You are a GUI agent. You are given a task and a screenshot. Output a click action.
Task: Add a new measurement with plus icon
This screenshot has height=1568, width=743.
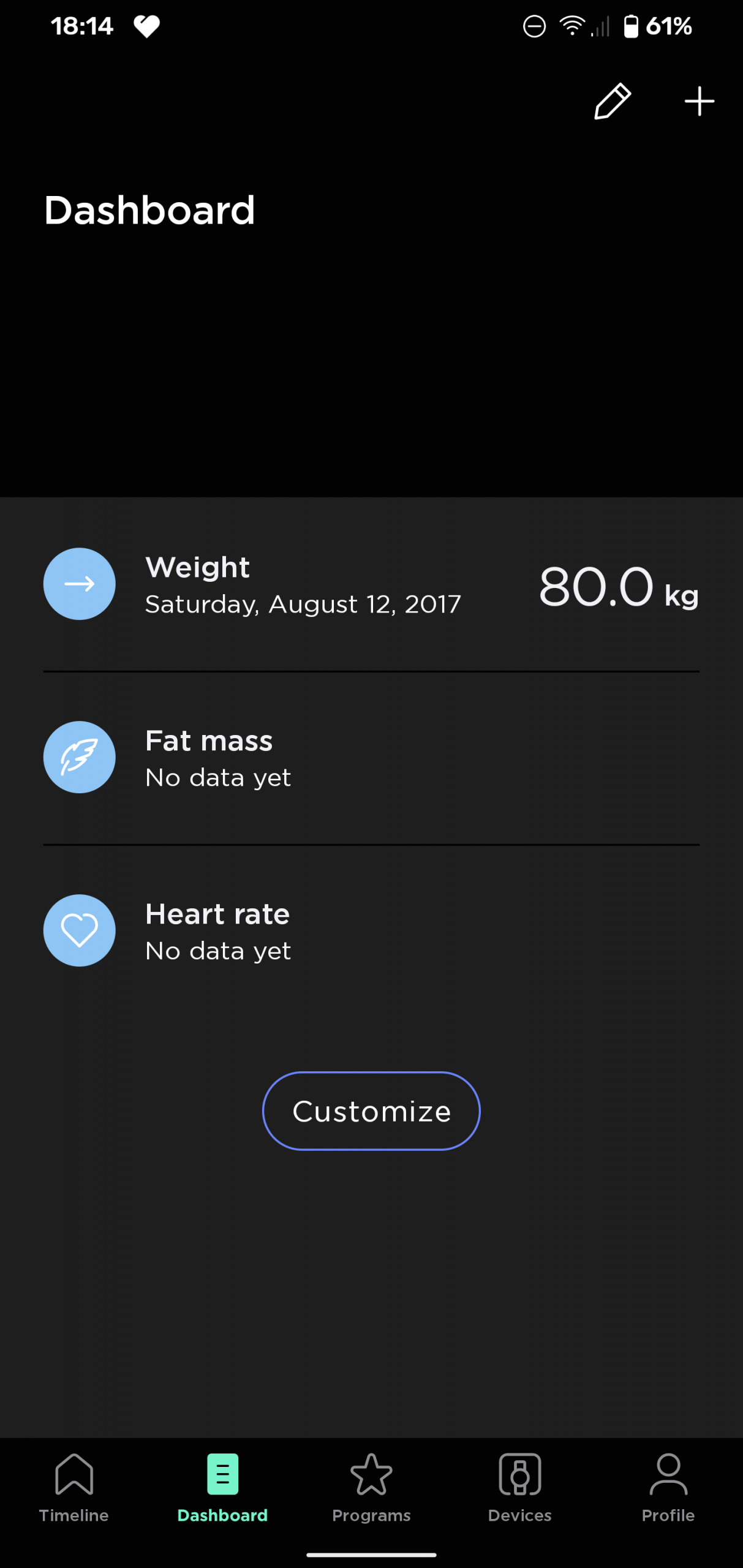click(x=699, y=101)
